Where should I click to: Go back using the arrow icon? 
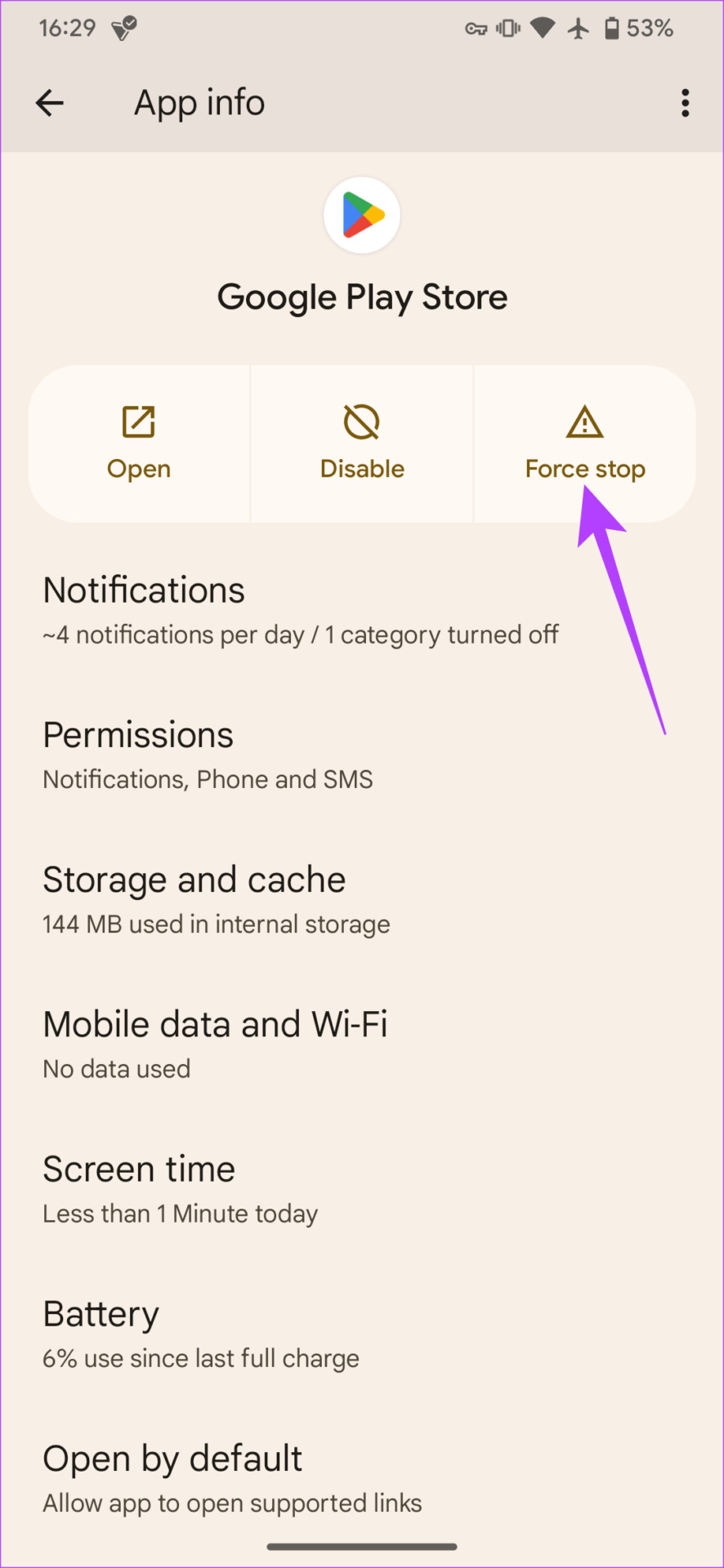click(x=50, y=103)
